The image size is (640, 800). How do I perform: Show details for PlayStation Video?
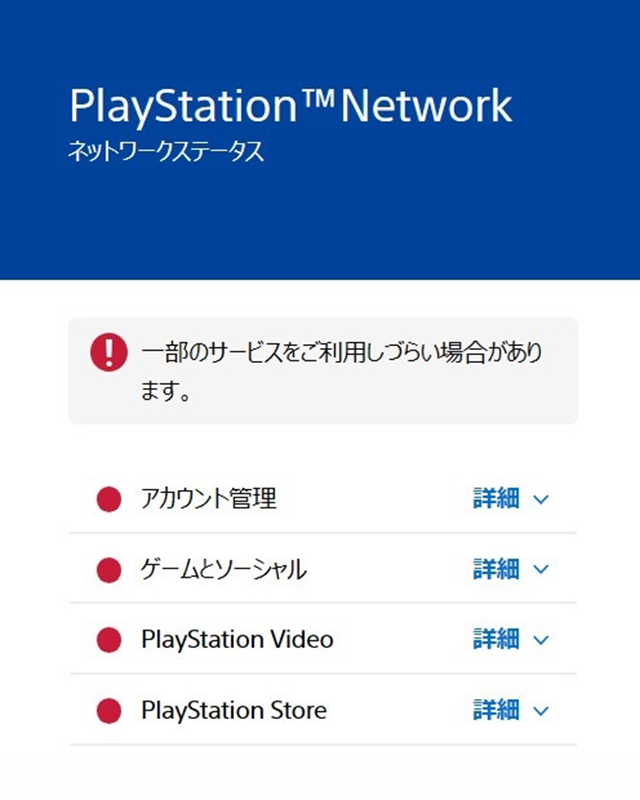click(510, 639)
